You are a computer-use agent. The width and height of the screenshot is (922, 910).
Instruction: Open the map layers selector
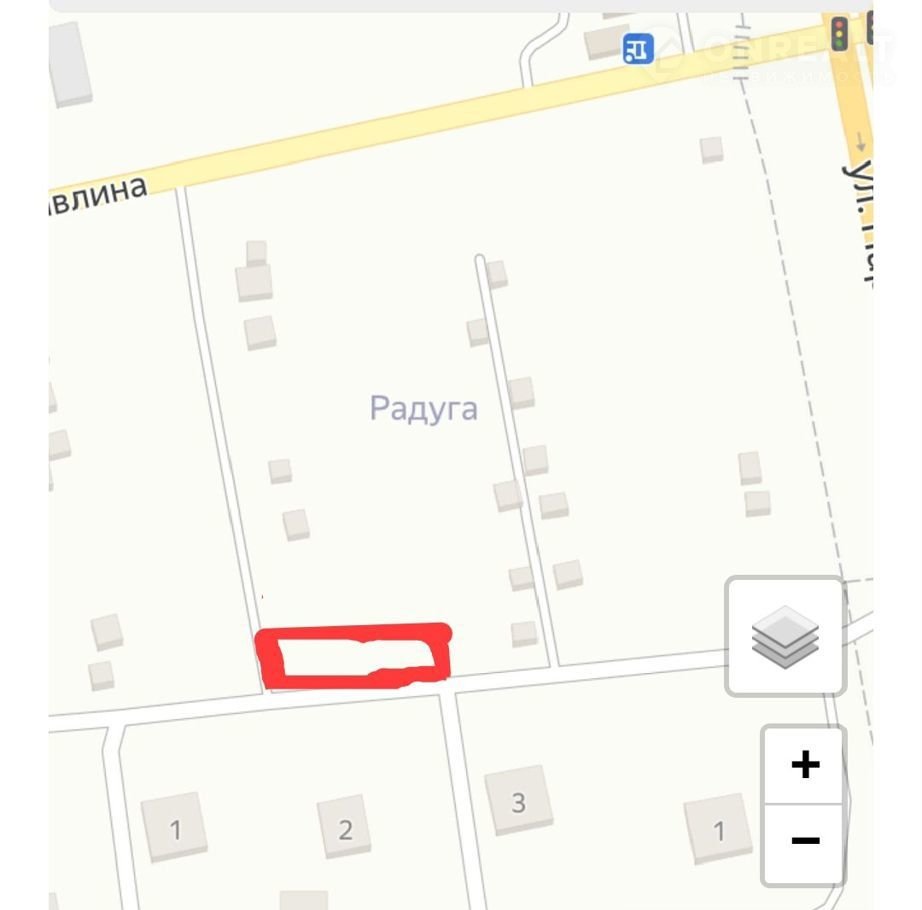[786, 637]
